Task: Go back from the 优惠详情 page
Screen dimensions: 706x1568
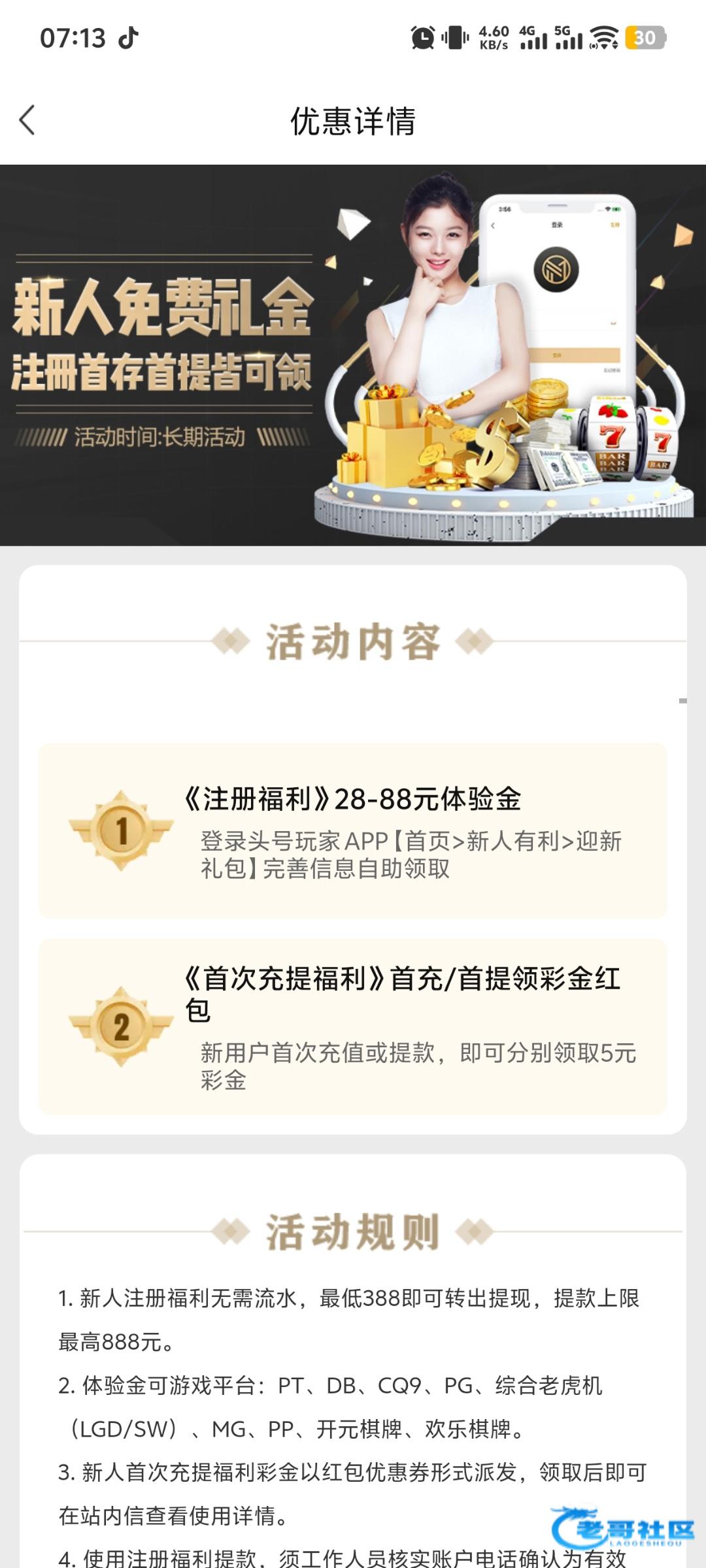Action: pos(27,120)
